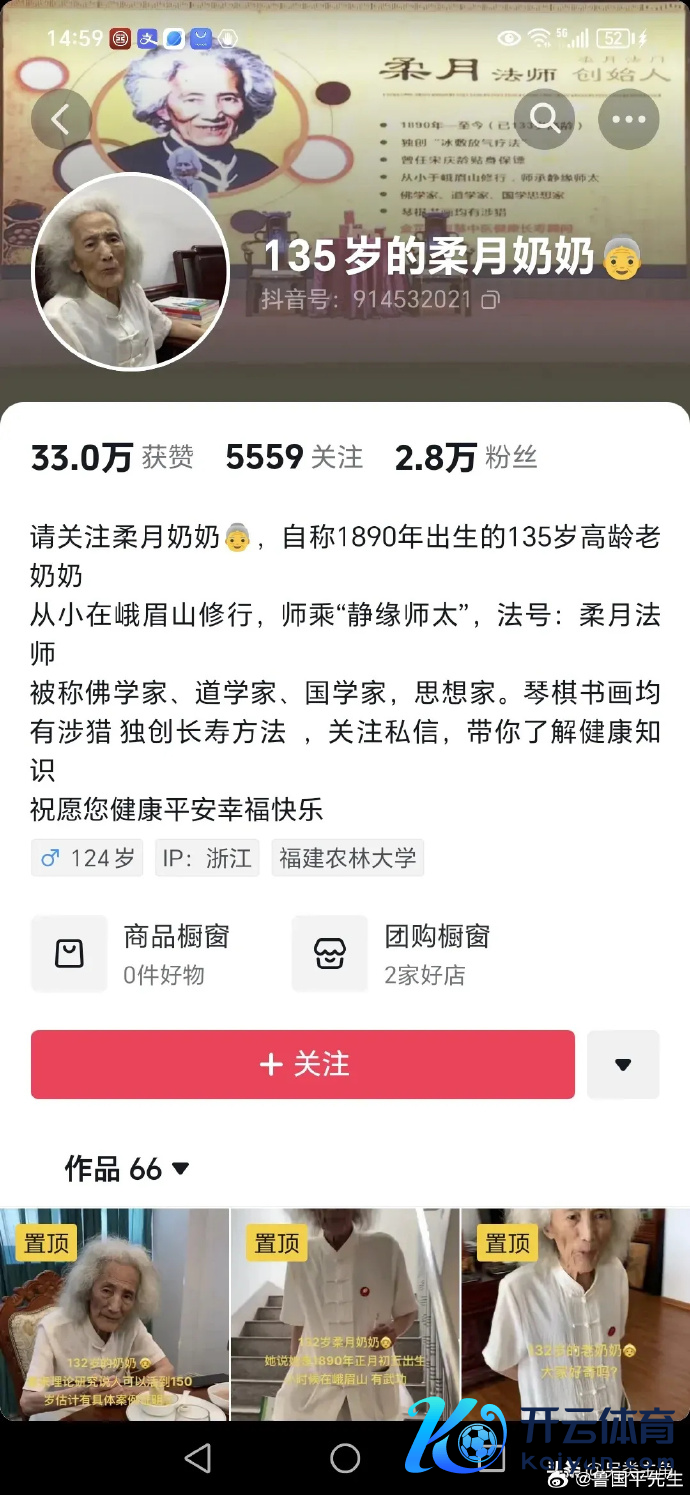690x1495 pixels.
Task: Play the pinned video about living to 150
Action: coord(114,1314)
